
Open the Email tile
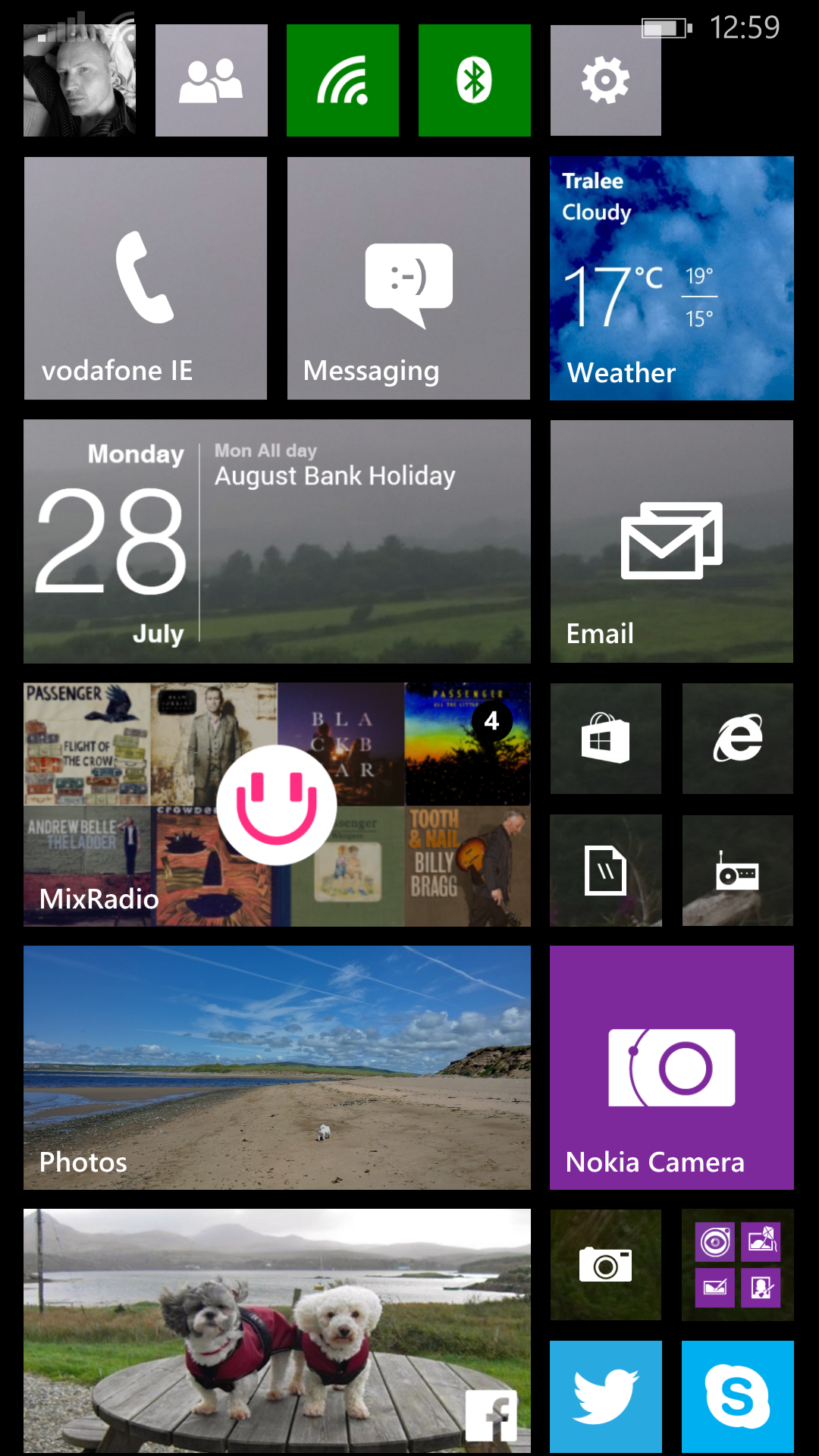(x=672, y=541)
